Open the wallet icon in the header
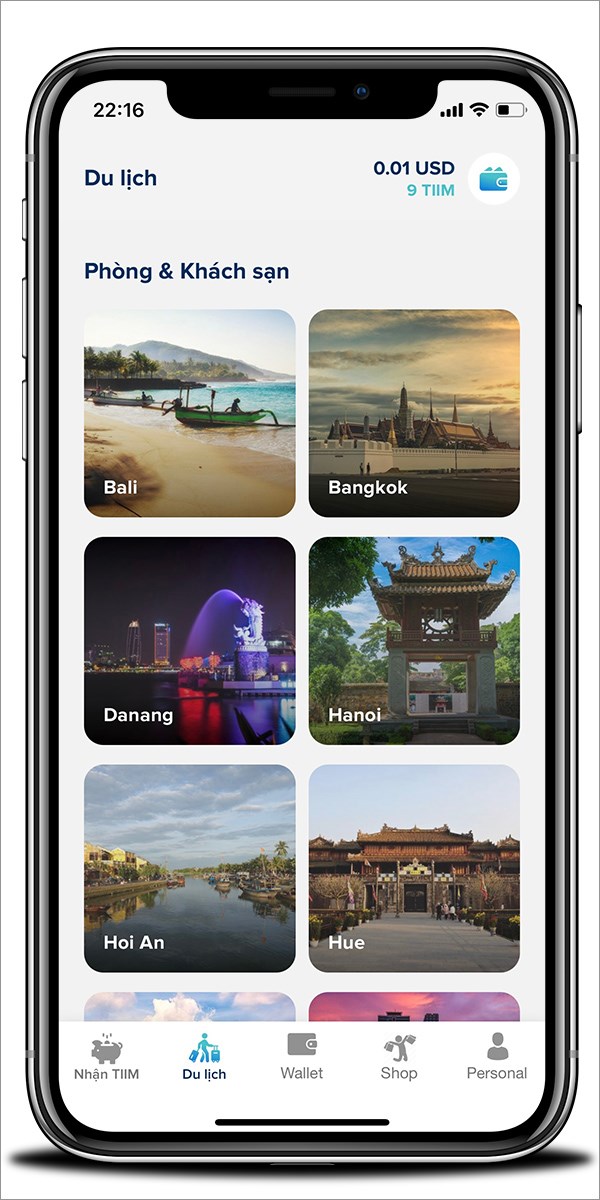 click(494, 180)
